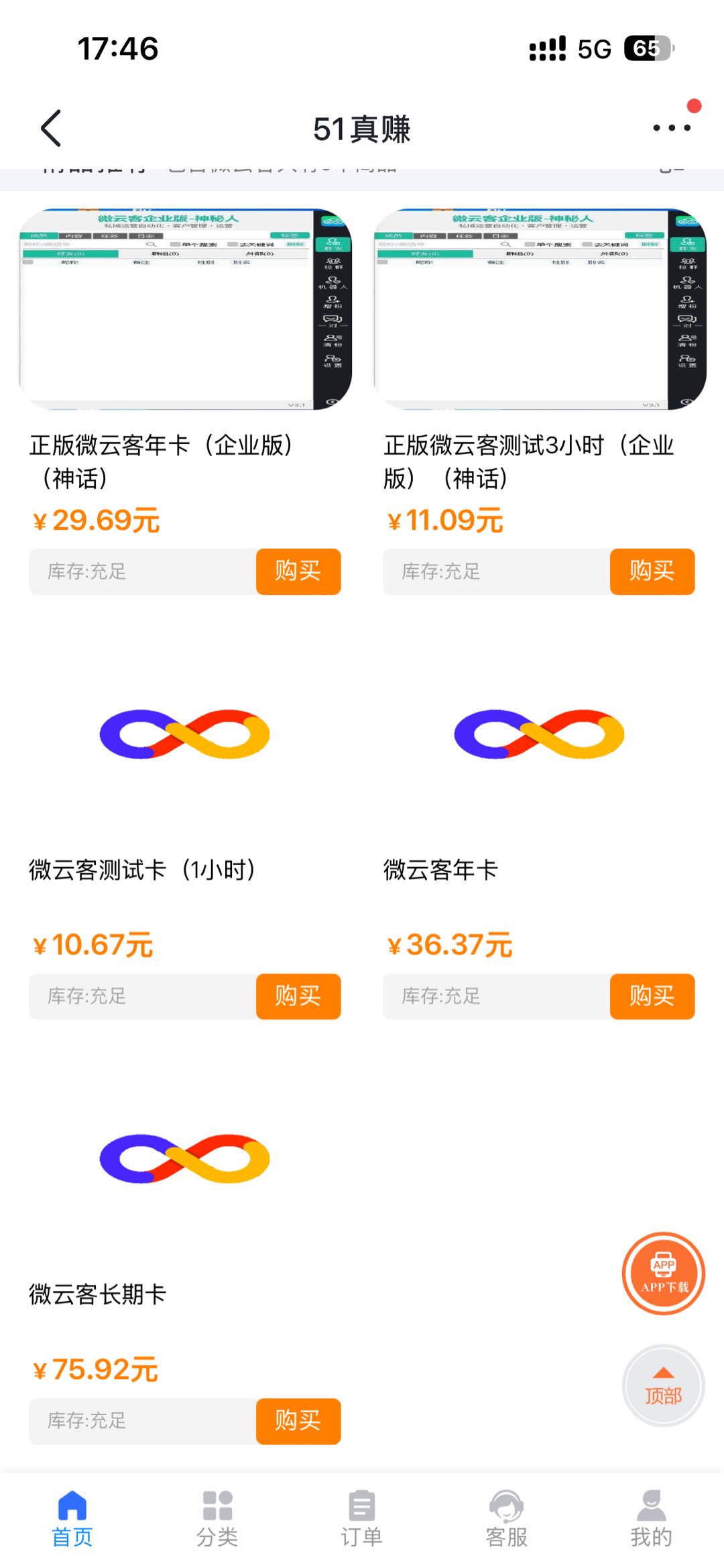724x1568 pixels.
Task: Buy 正版微云客年卡（企业版）with its 购买 button
Action: pyautogui.click(x=298, y=571)
